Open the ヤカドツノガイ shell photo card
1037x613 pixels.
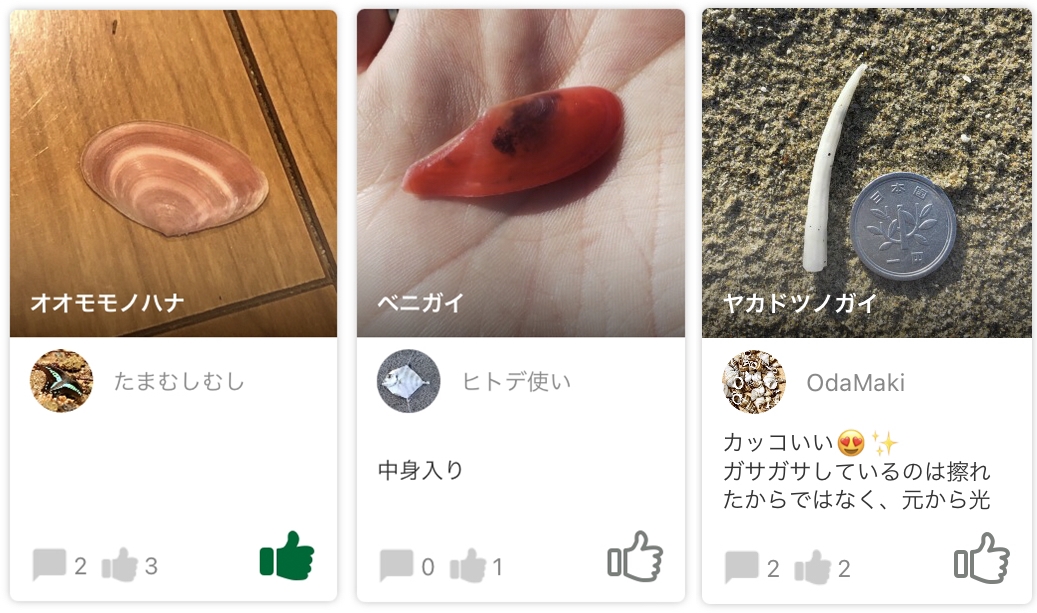pyautogui.click(x=866, y=173)
